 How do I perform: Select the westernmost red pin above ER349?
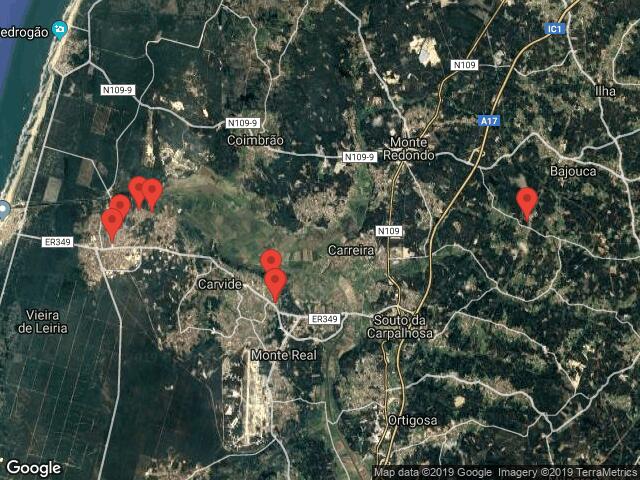111,224
